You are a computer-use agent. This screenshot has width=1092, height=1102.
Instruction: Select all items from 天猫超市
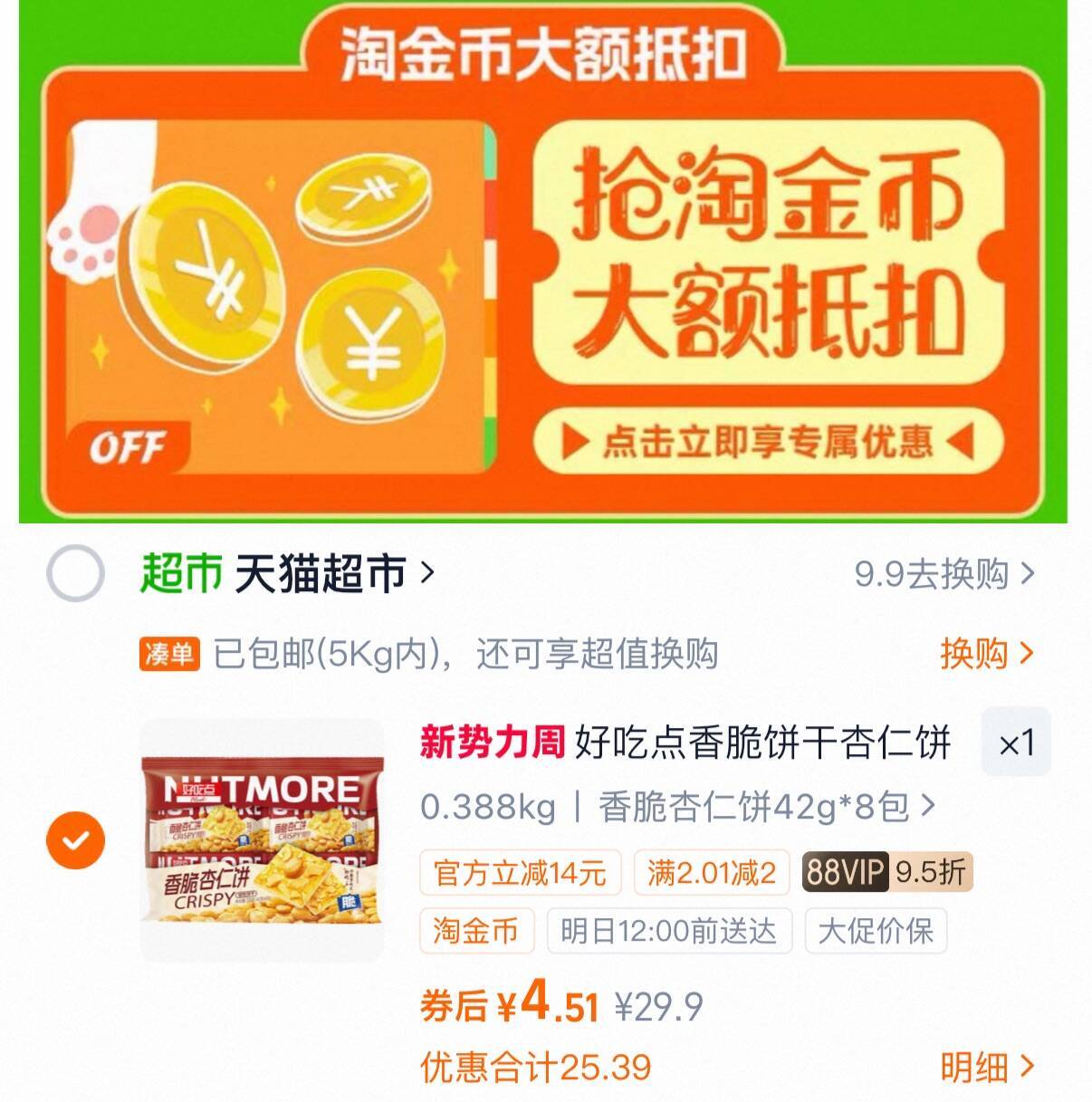coord(75,574)
